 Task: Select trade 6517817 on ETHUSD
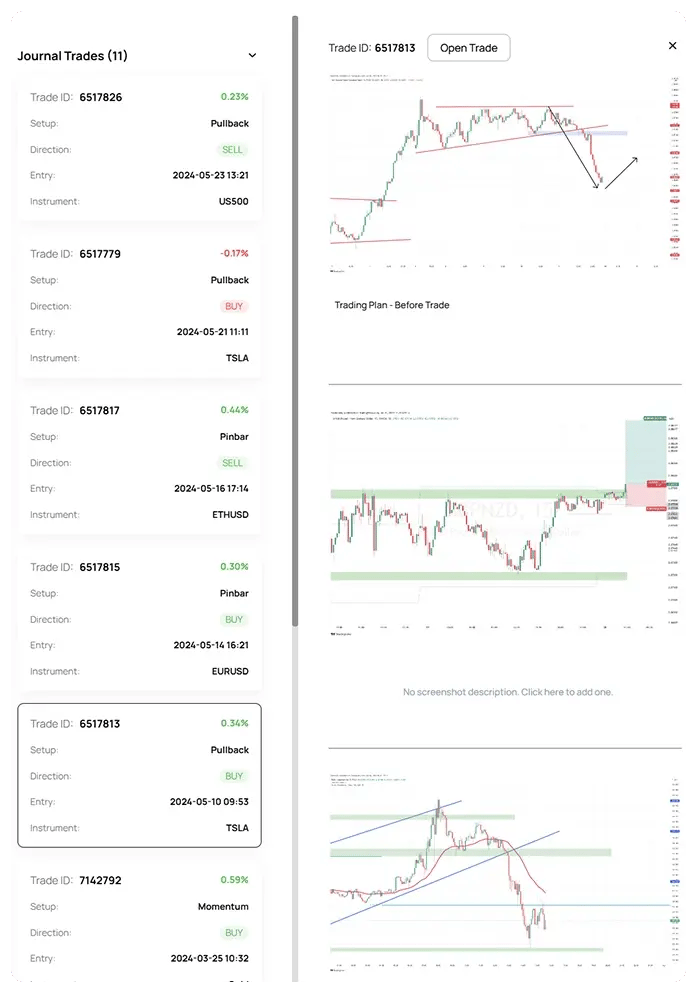coord(139,462)
